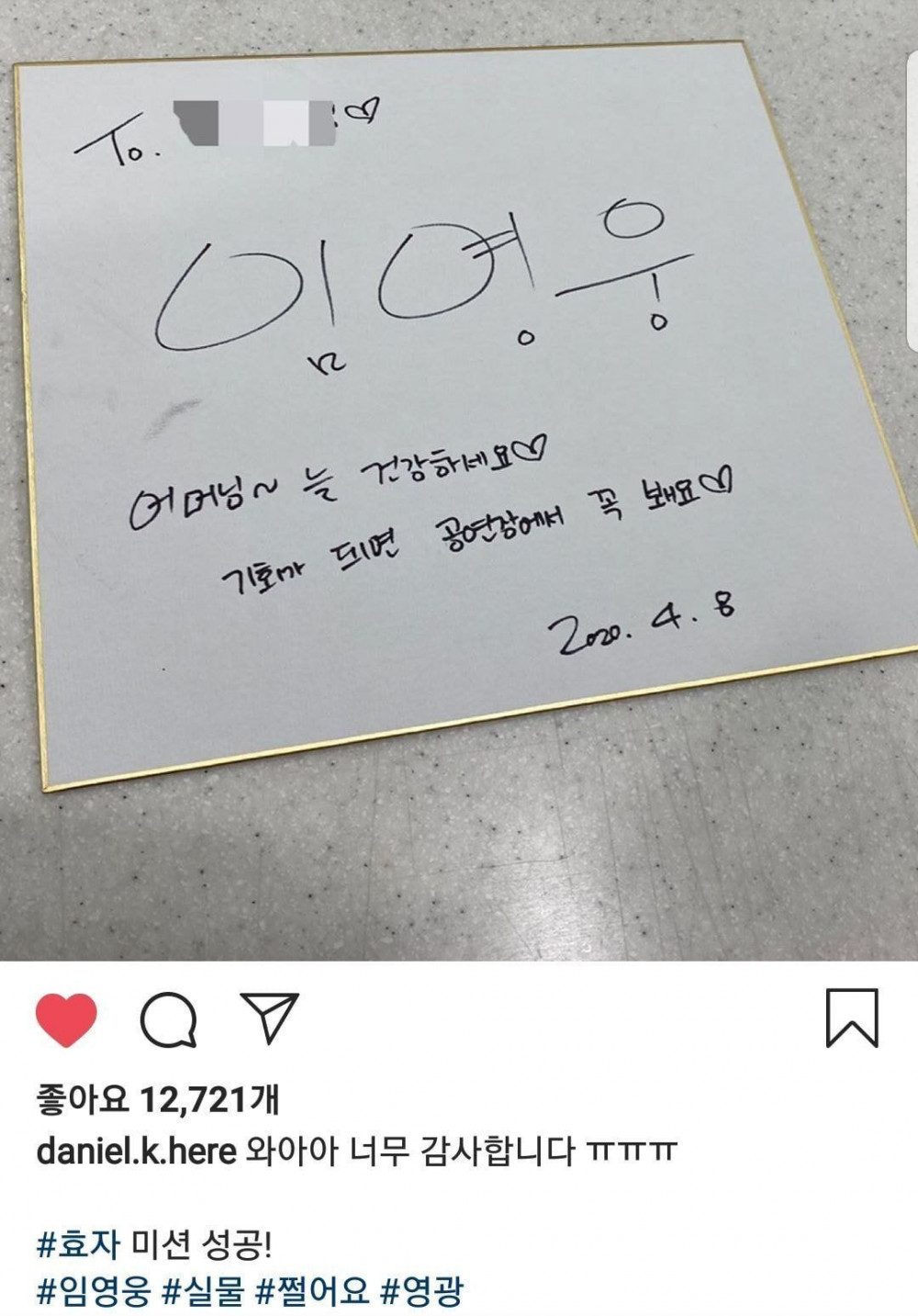The width and height of the screenshot is (918, 1316).
Task: View the 좋아요 12,721개 likes list
Action: [158, 1099]
